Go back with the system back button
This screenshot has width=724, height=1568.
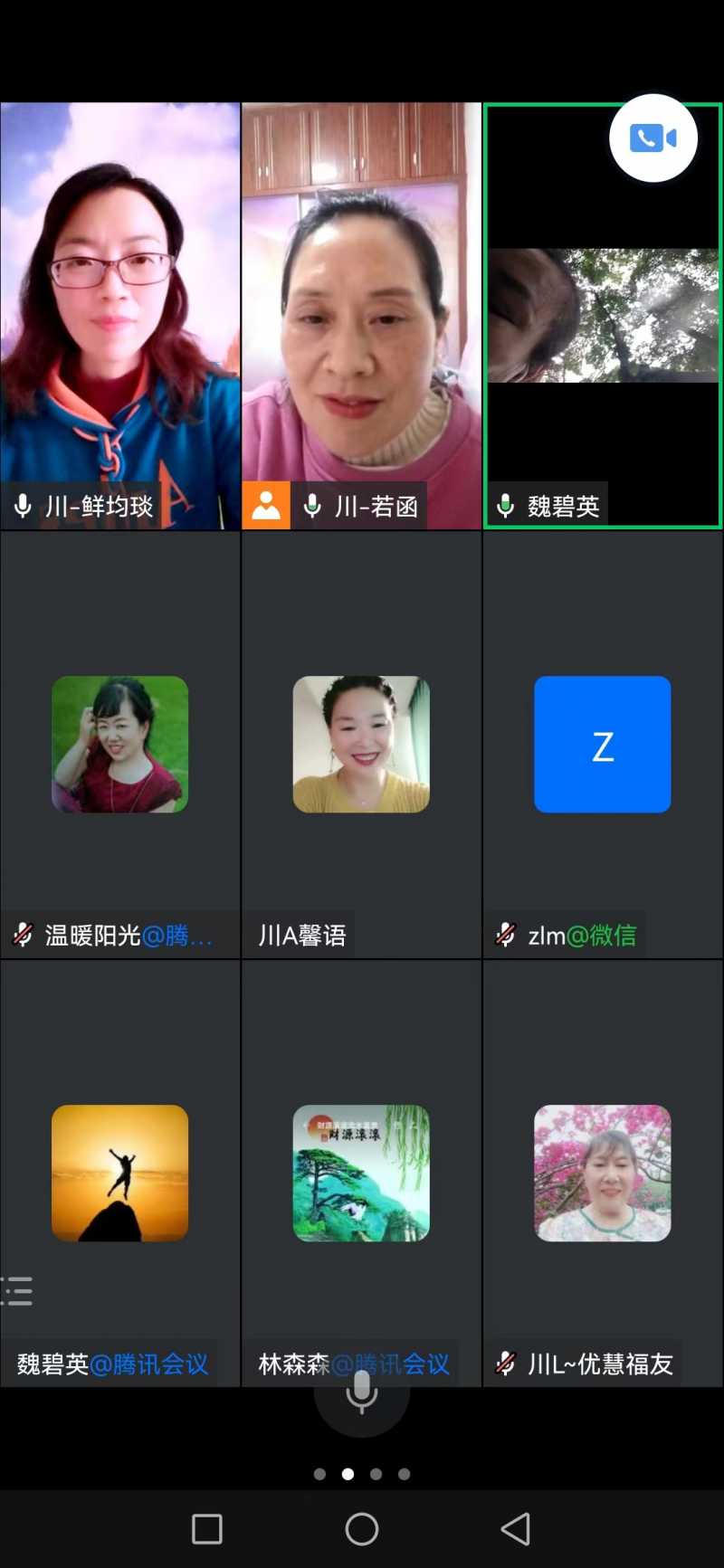click(516, 1529)
